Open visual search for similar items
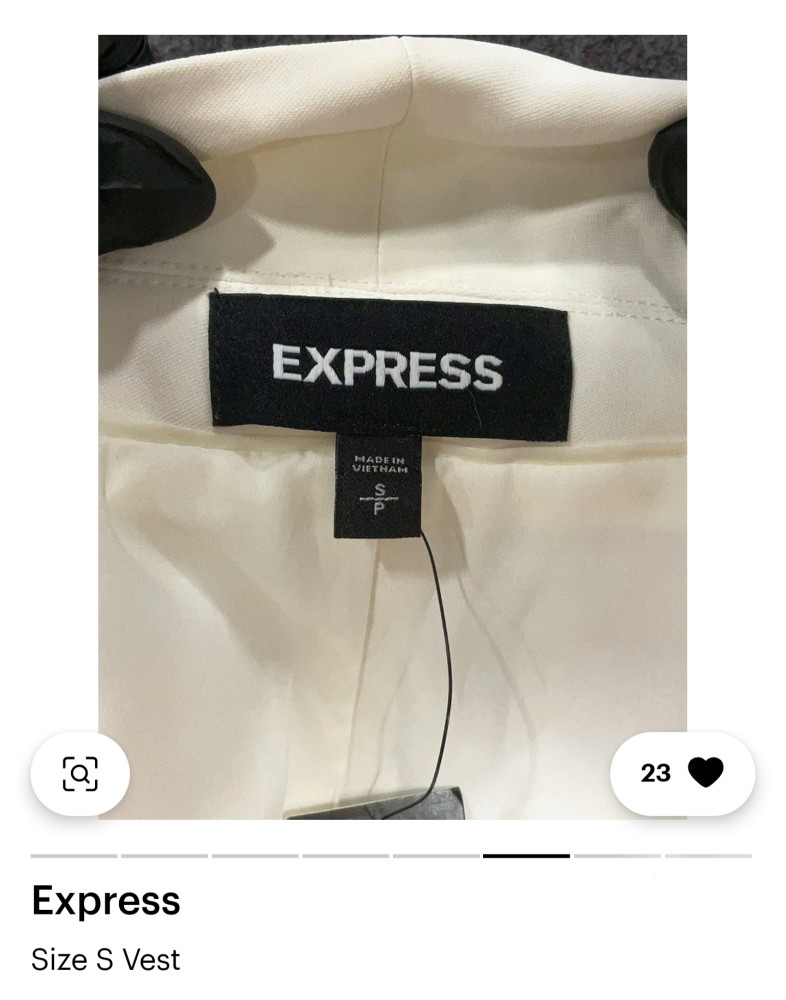 click(80, 773)
